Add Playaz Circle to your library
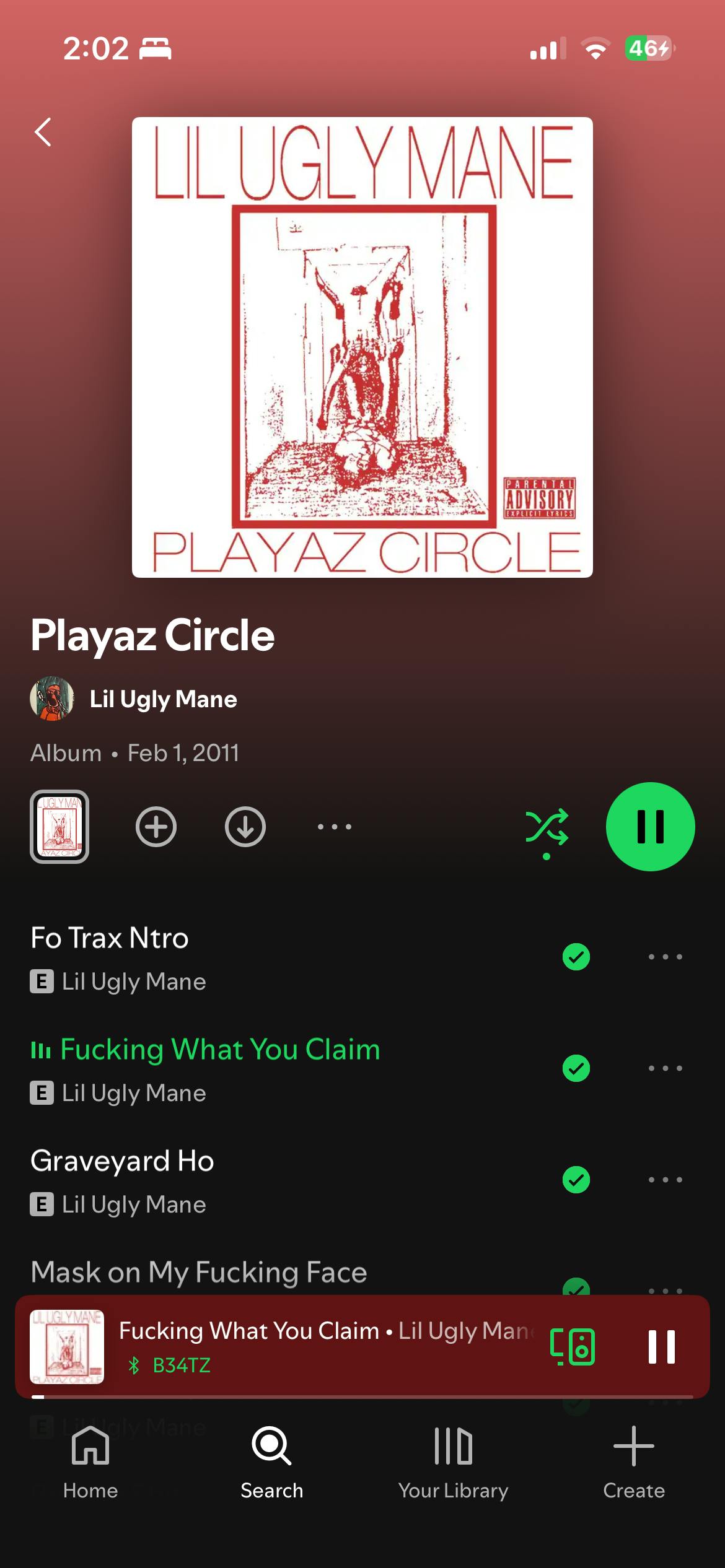 coord(156,827)
